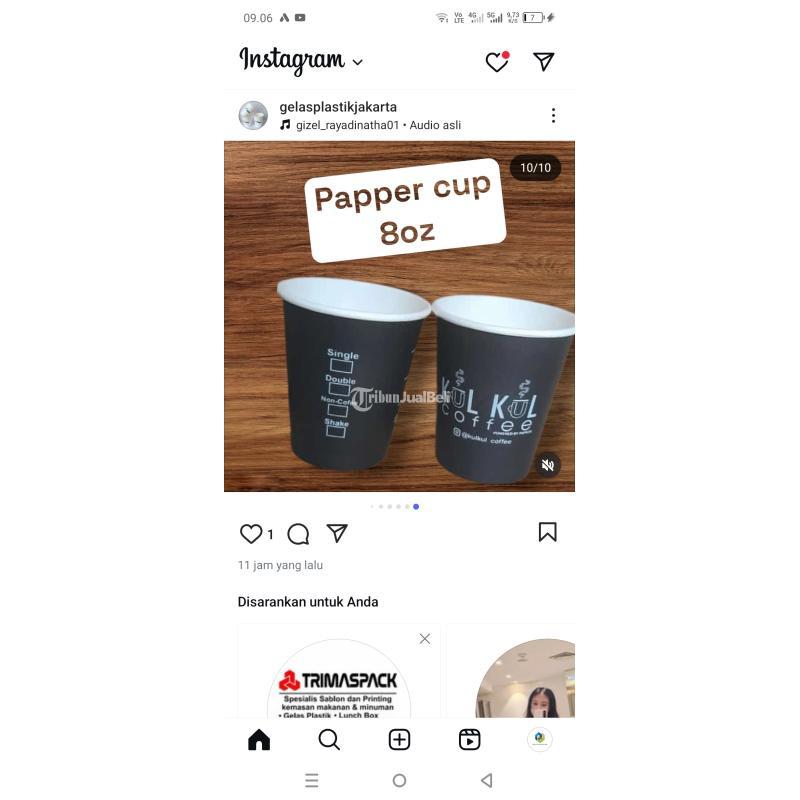Open the notifications heart icon
Screen dimensions: 800x800
[x=497, y=62]
